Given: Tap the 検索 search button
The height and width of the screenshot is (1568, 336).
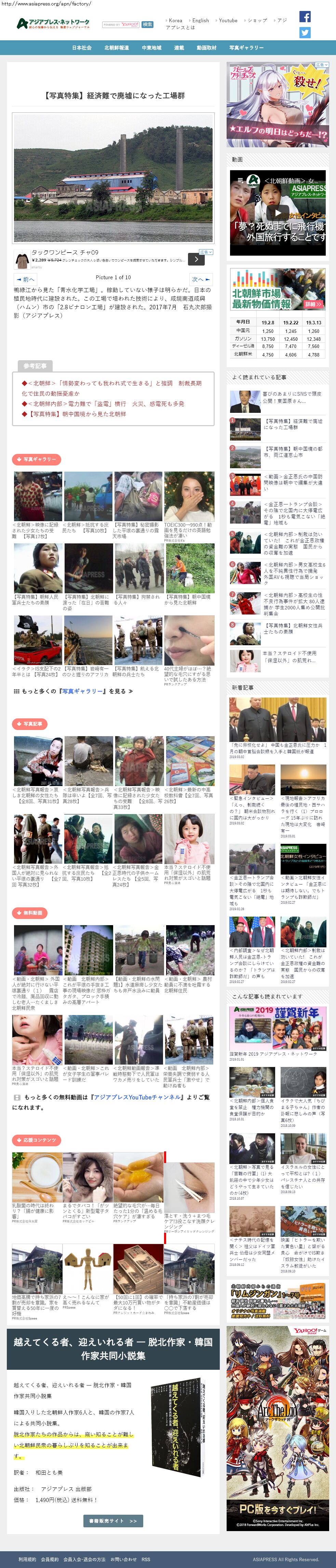Looking at the screenshot, I should (147, 24).
